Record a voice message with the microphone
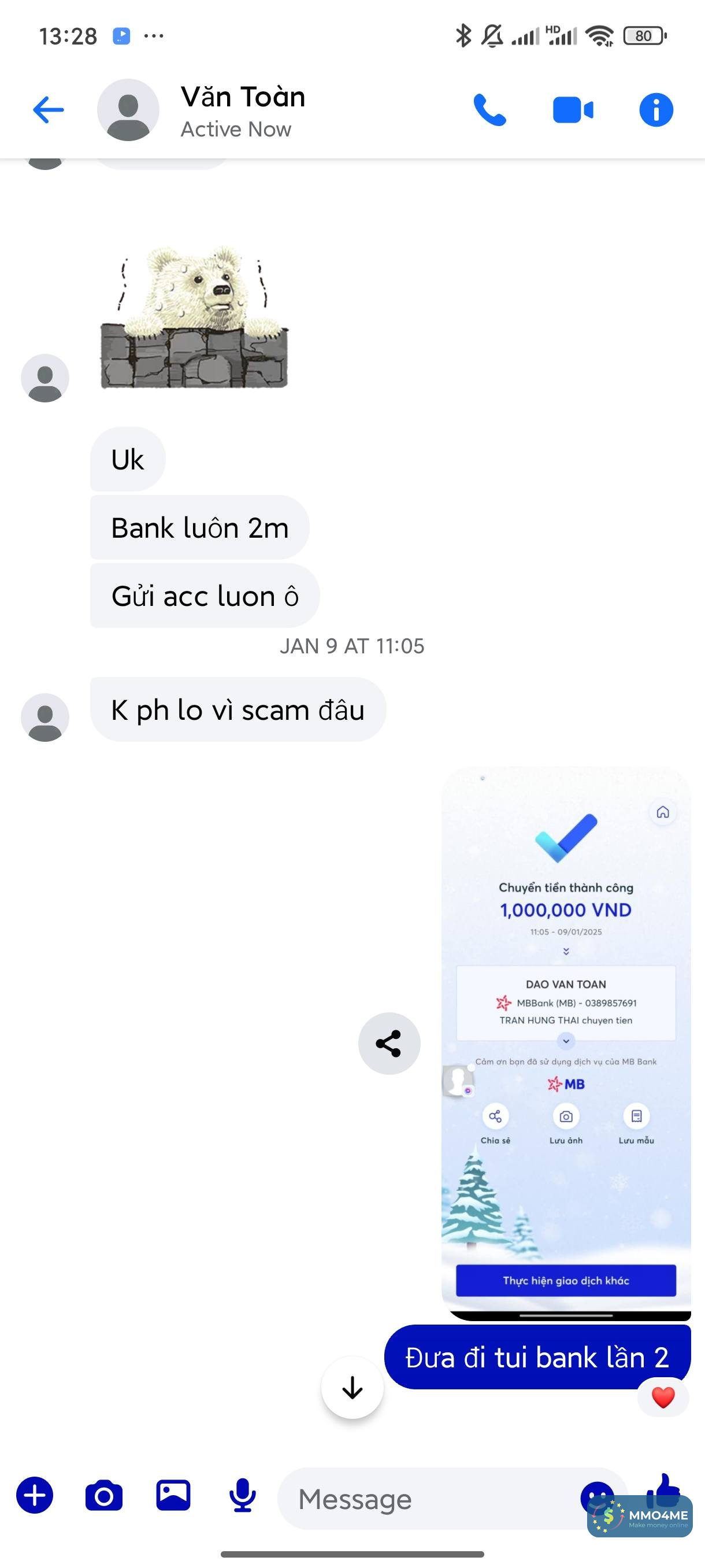 tap(242, 1495)
